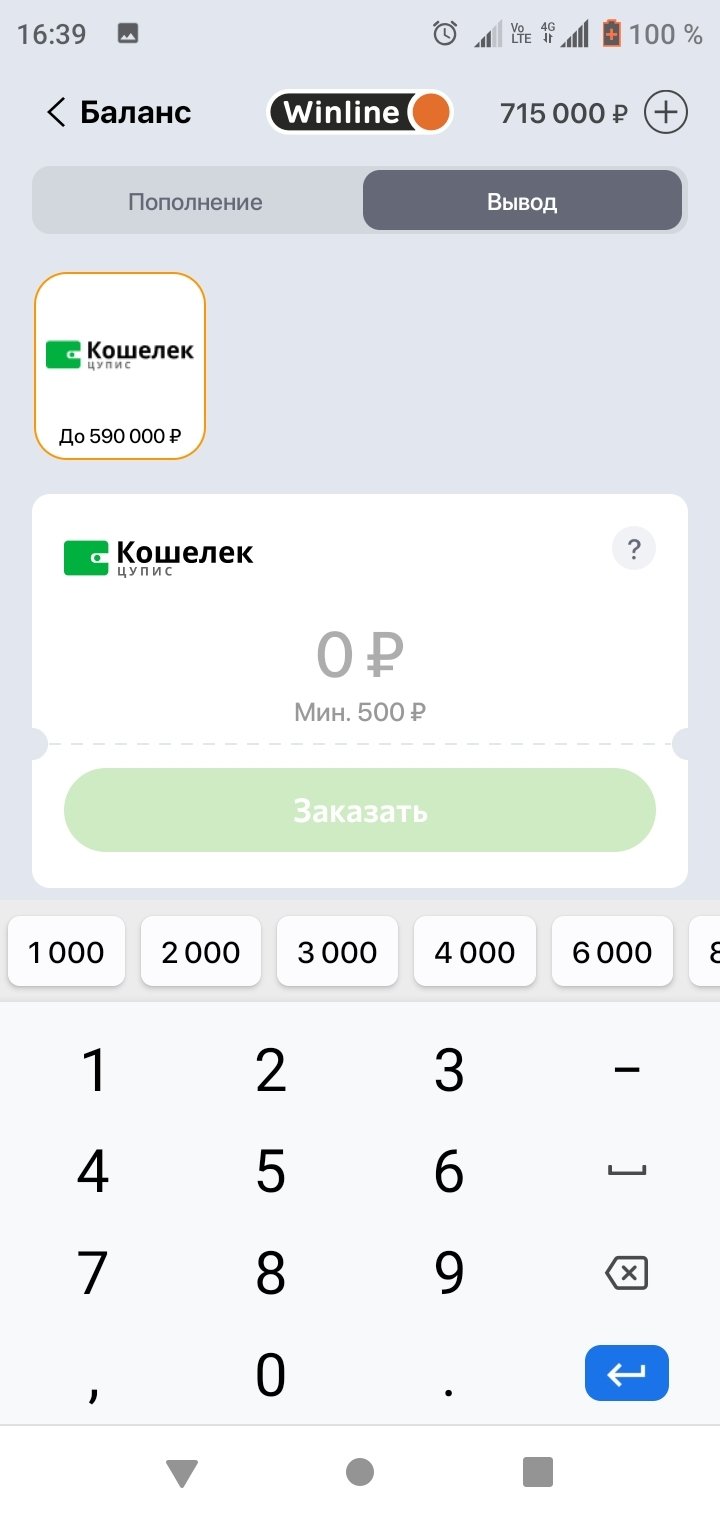The width and height of the screenshot is (720, 1520).
Task: Tap the 0 ₽ amount field
Action: pyautogui.click(x=360, y=656)
